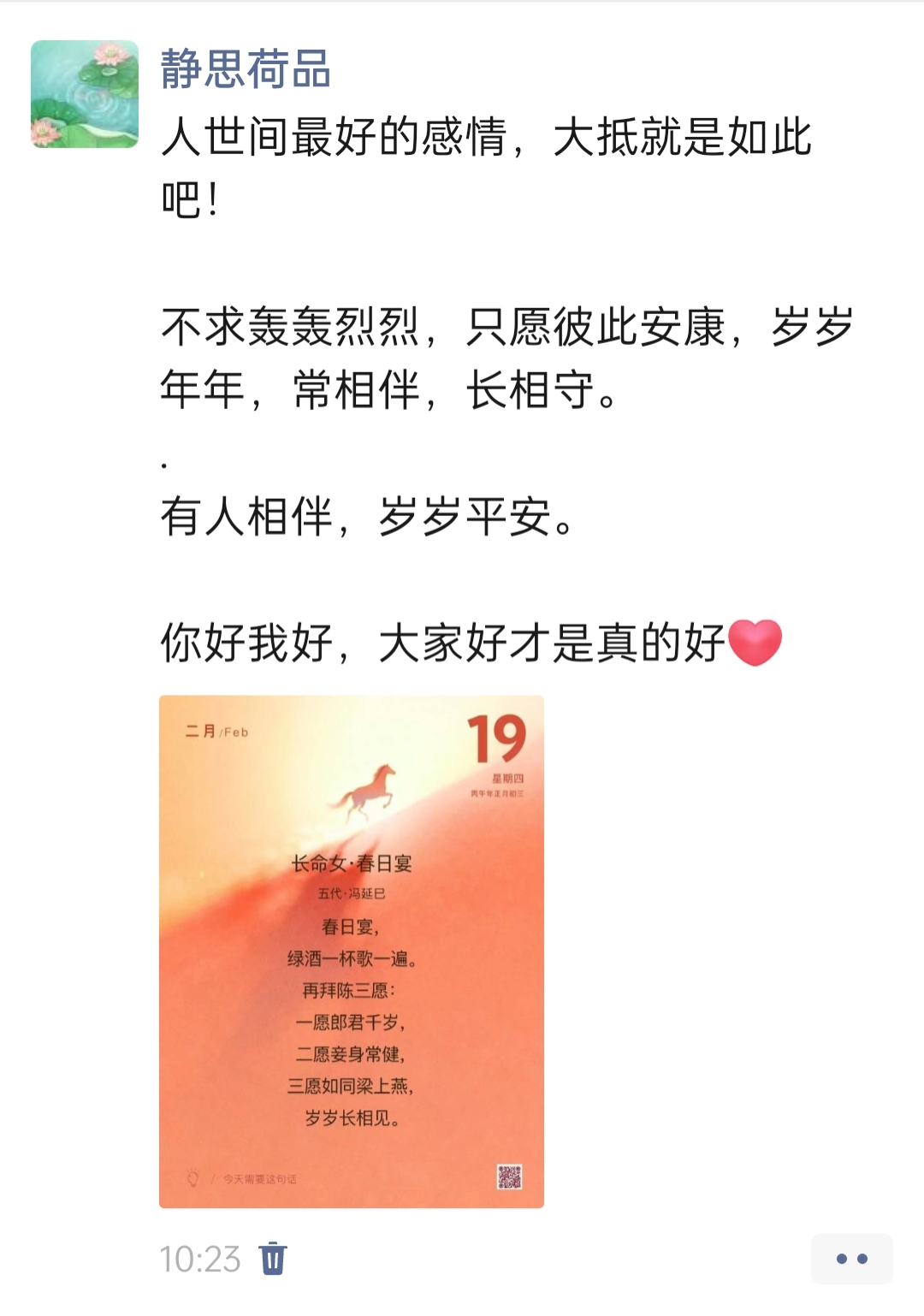
Task: Open the like and comment menu
Action: [x=851, y=1259]
